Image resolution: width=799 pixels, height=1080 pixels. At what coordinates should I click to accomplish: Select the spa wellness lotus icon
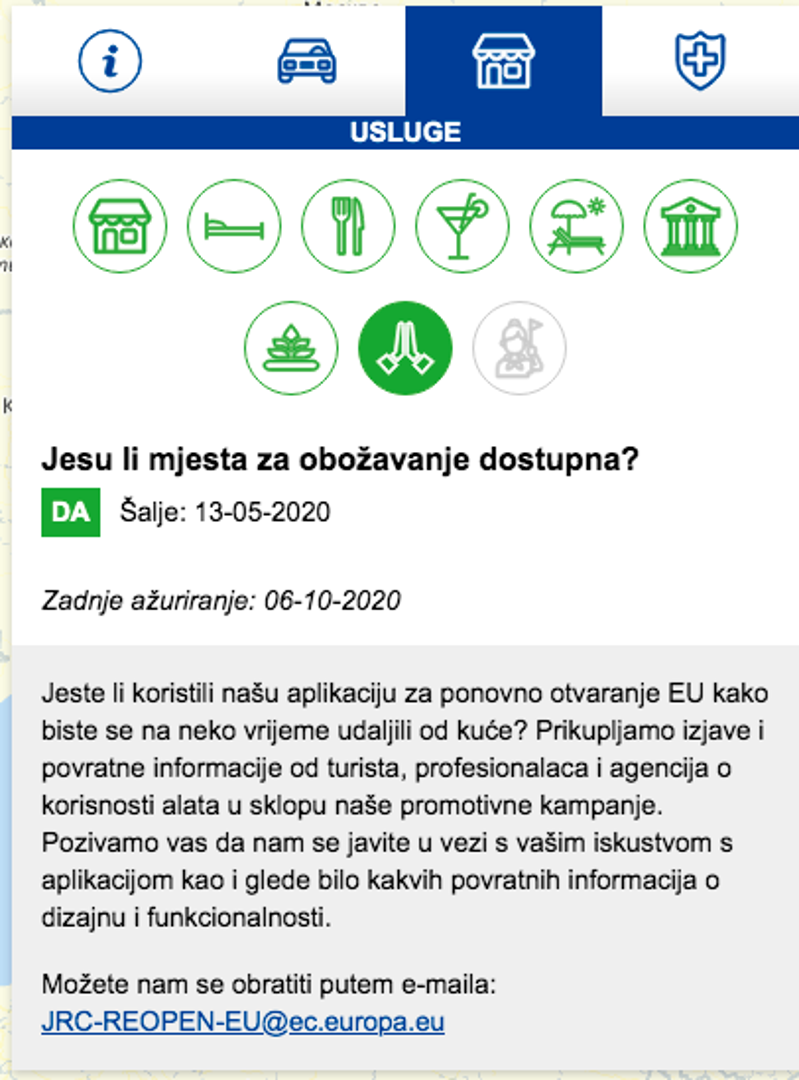pyautogui.click(x=291, y=348)
